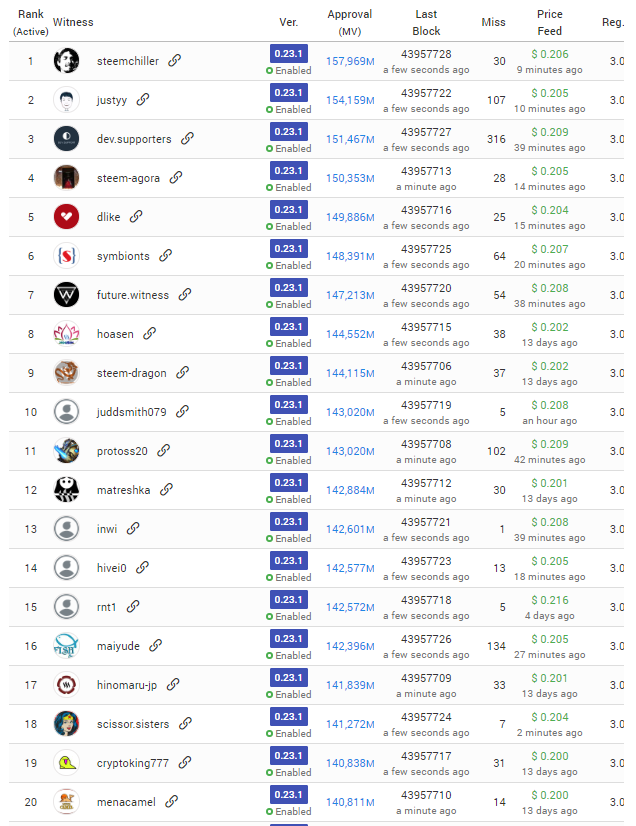Open steem-agora's external link icon
This screenshot has width=636, height=826.
[176, 178]
